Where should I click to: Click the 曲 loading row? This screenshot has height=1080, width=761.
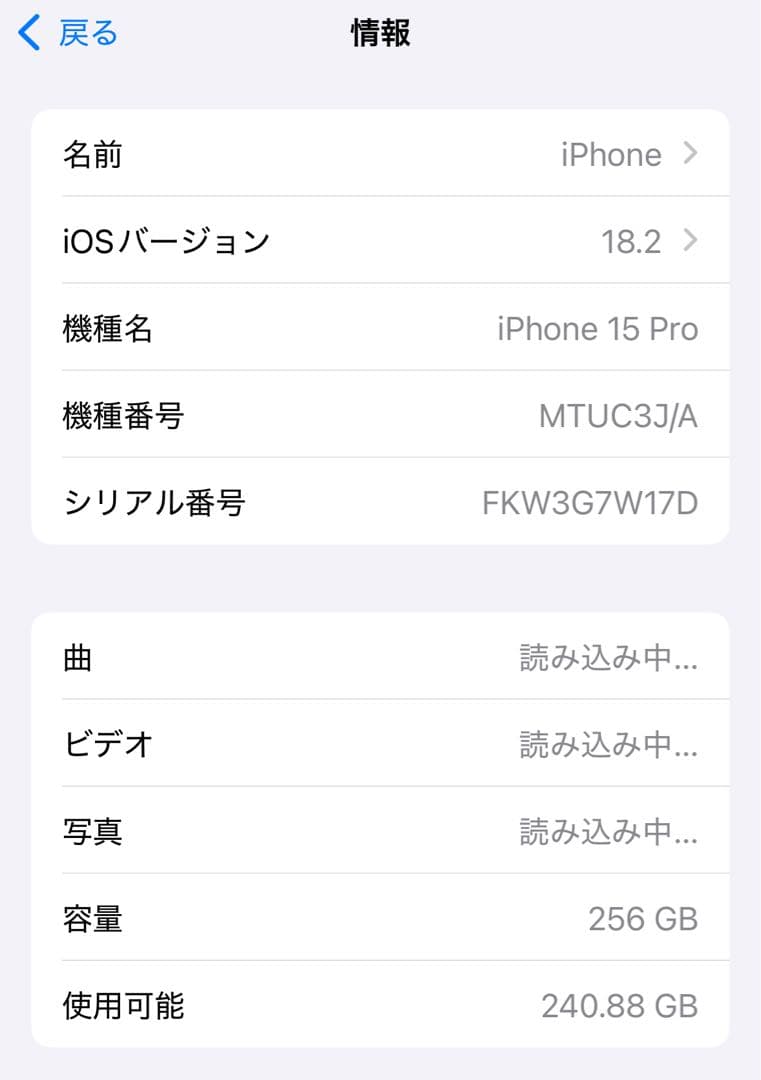coord(380,658)
